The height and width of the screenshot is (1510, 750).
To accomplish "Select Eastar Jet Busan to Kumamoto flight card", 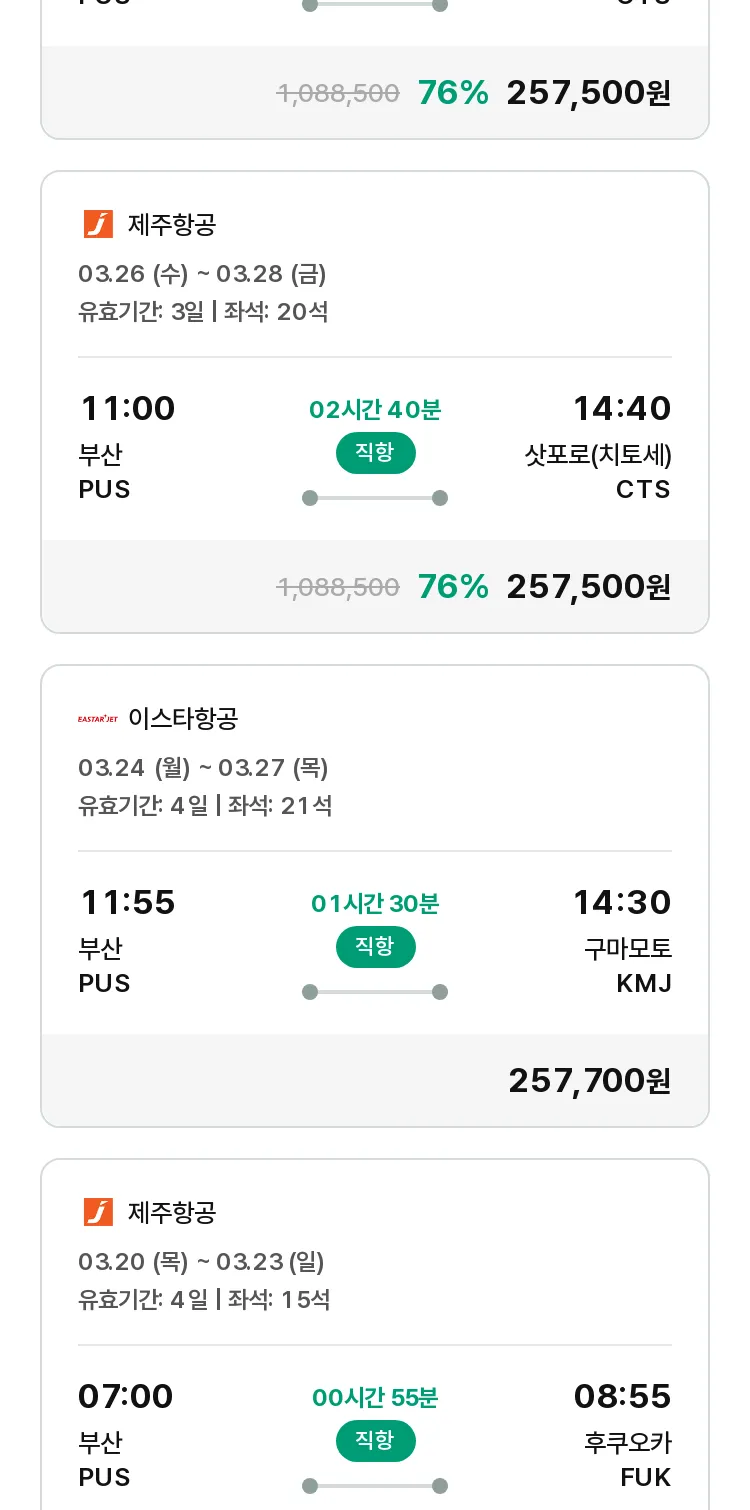I will 375,896.
